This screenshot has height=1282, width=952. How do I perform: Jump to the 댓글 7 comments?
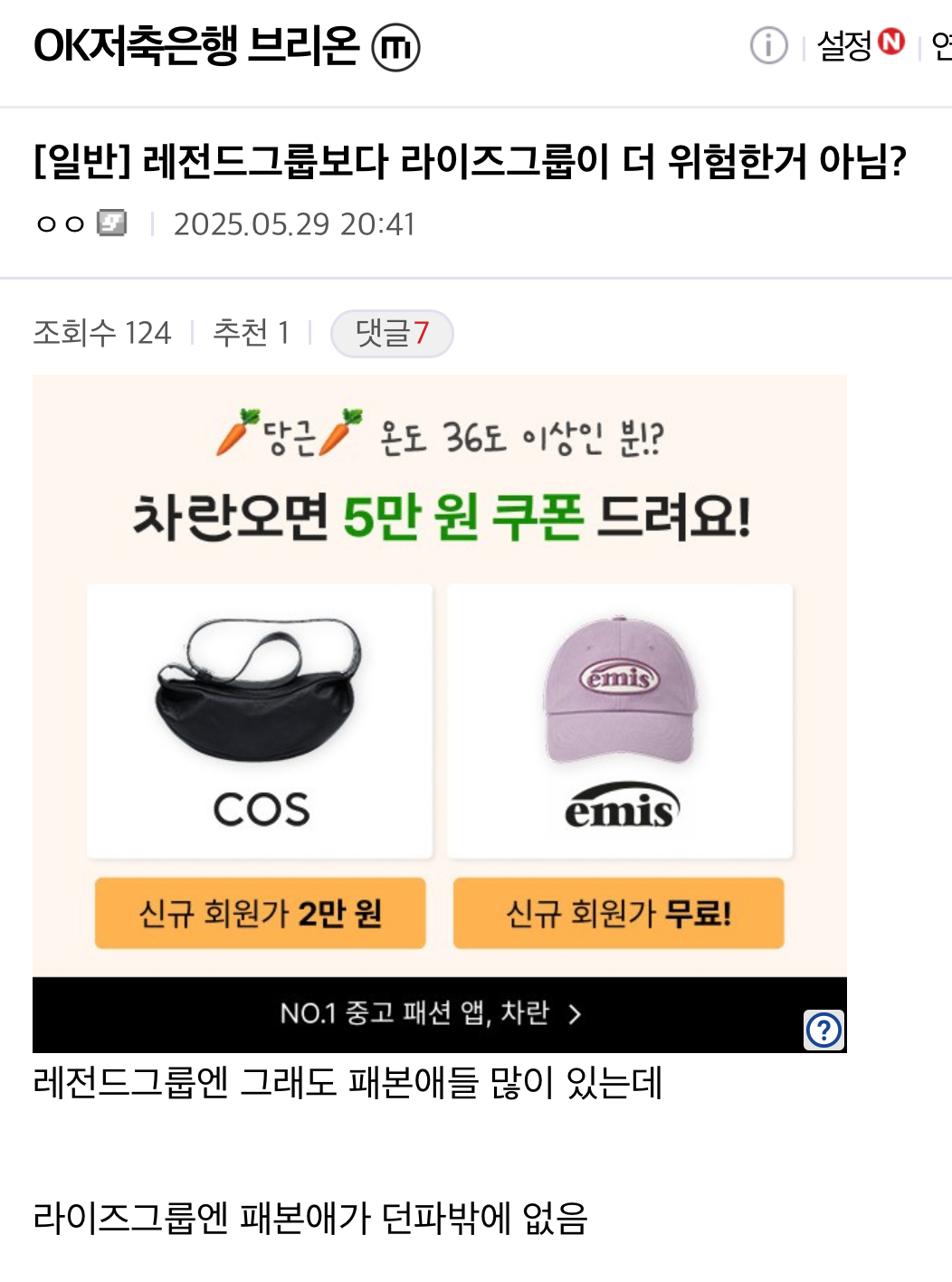[392, 333]
